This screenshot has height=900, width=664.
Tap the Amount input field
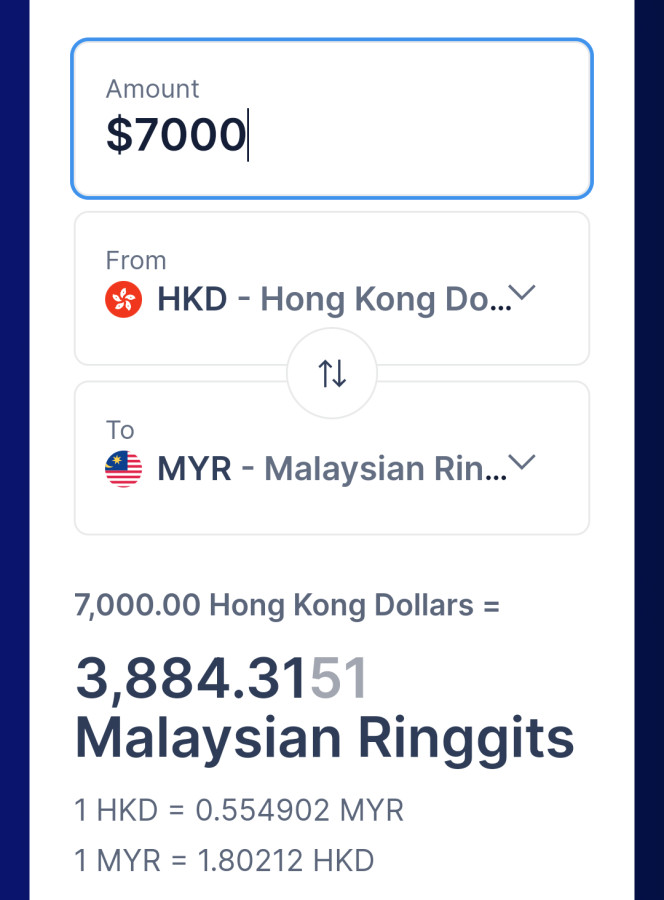click(x=331, y=119)
